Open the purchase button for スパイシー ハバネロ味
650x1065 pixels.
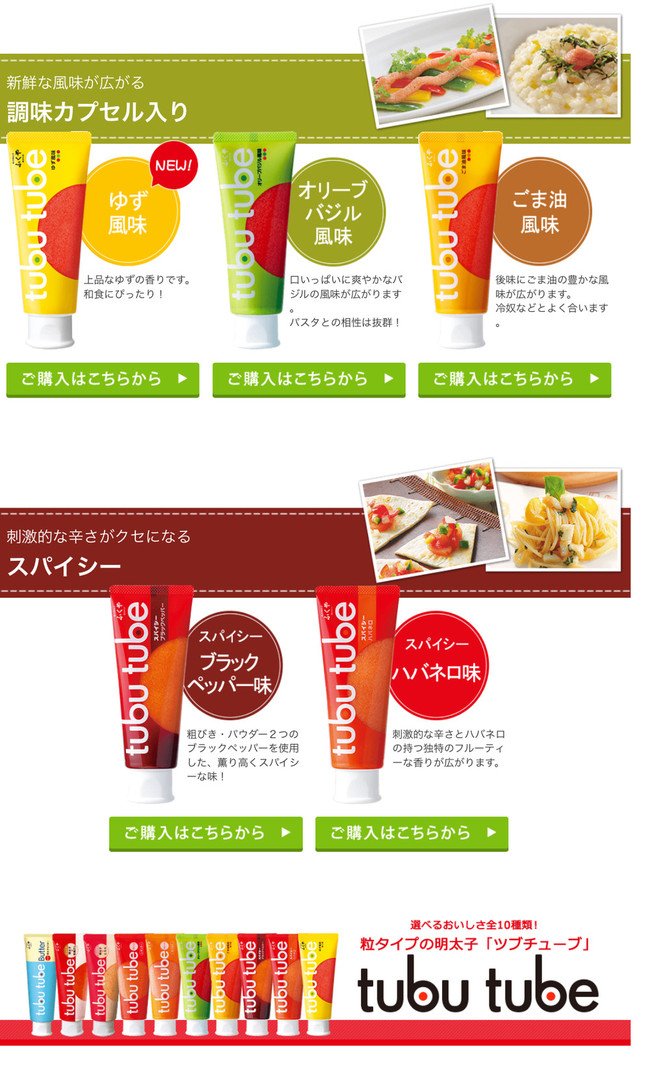(412, 833)
